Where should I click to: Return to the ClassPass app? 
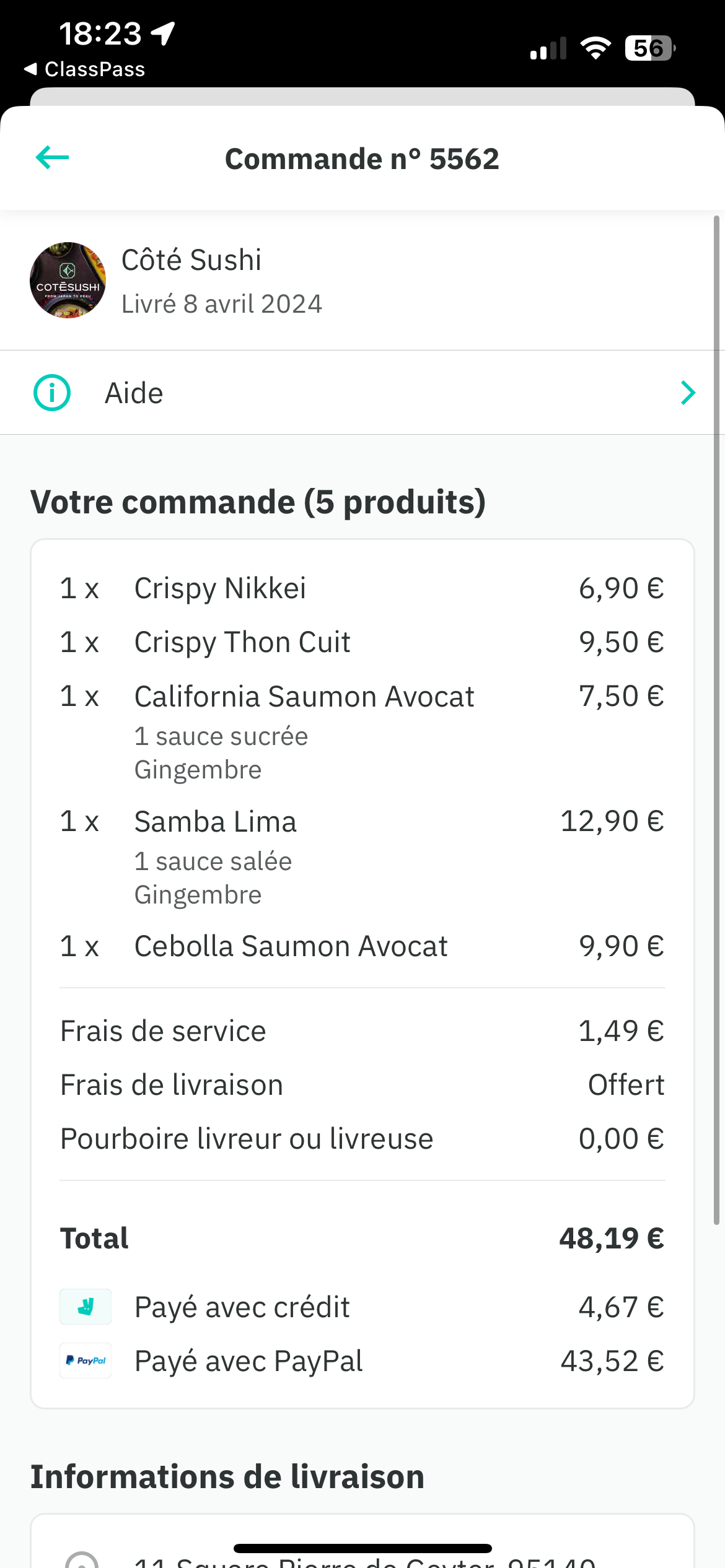[84, 69]
